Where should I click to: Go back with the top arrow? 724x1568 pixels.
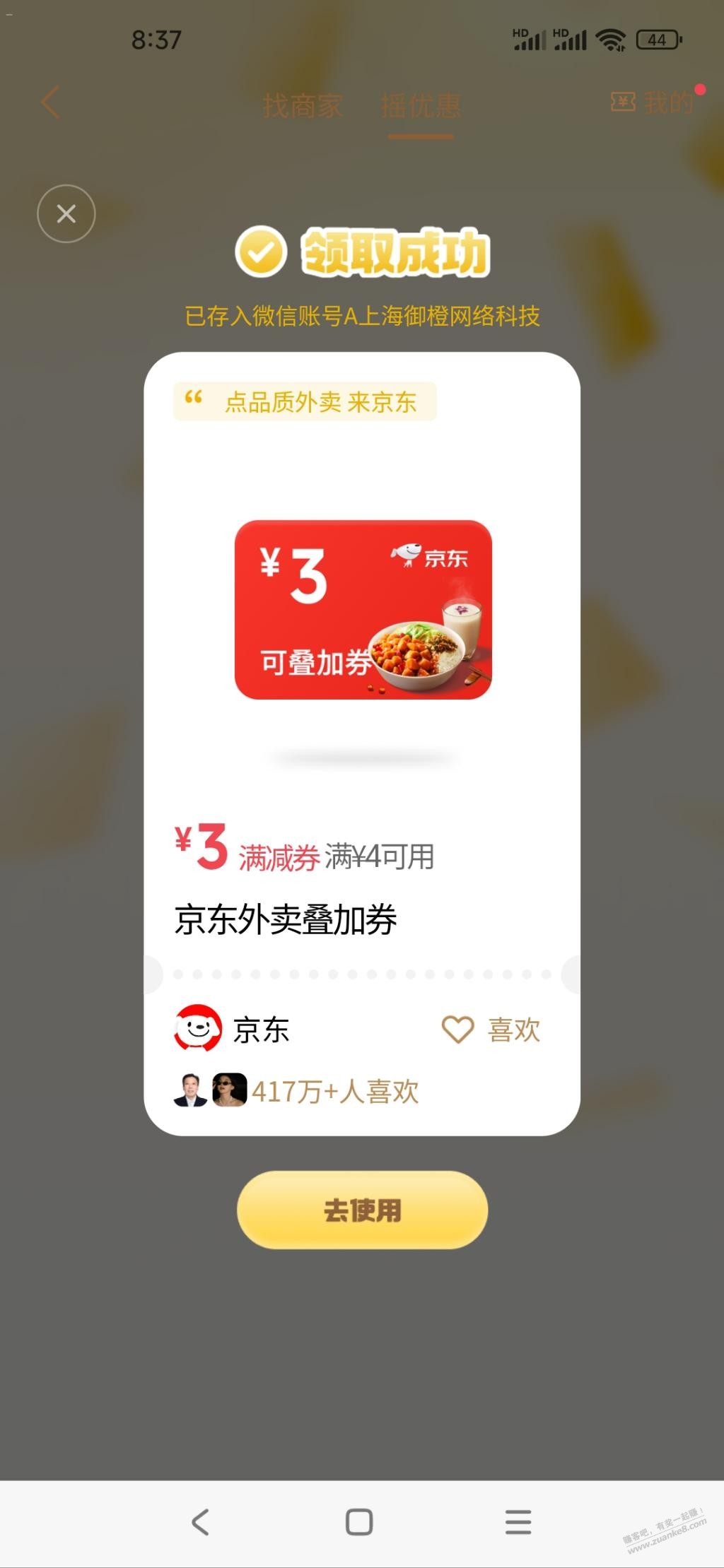coord(50,102)
